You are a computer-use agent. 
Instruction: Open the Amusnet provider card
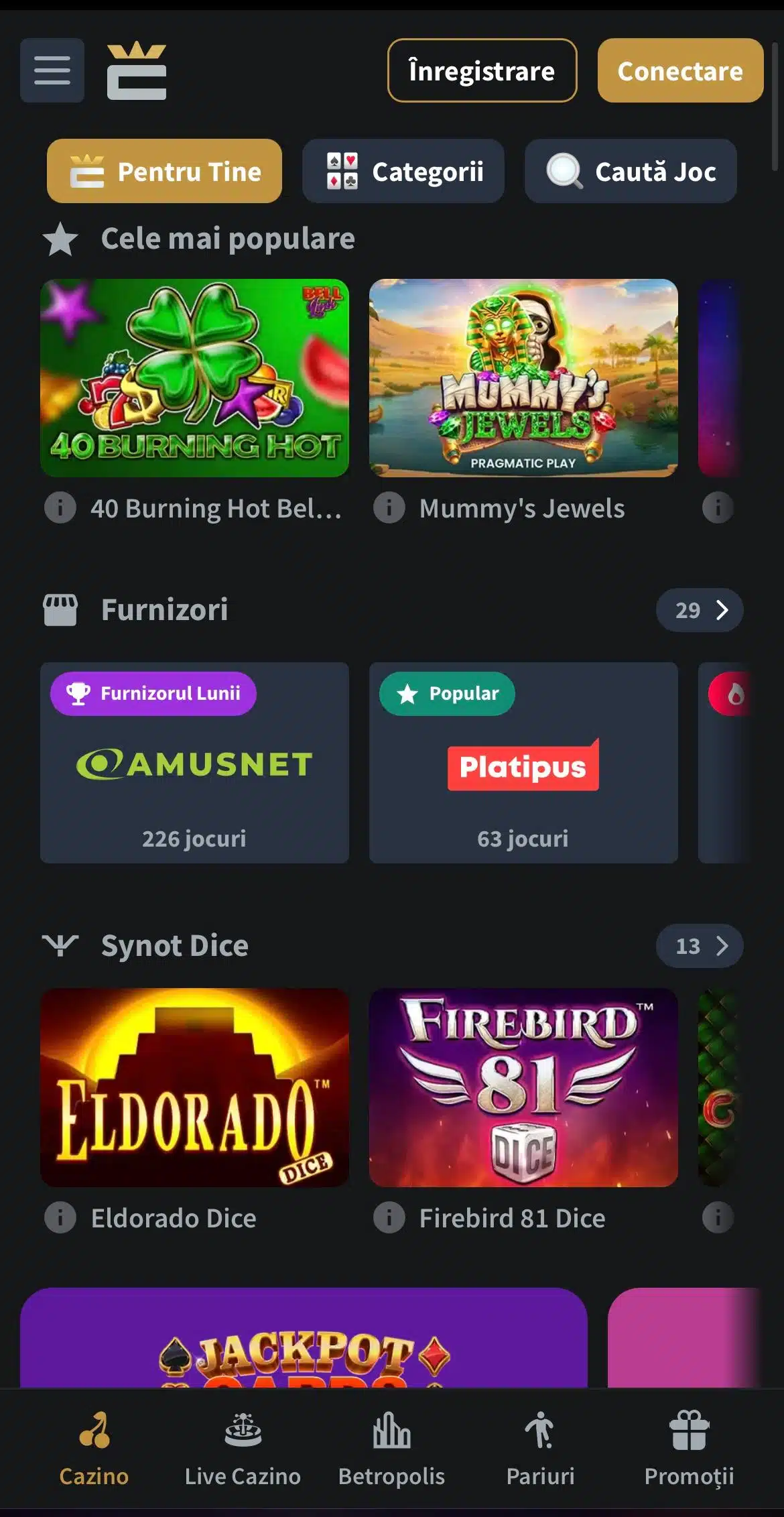(x=194, y=763)
